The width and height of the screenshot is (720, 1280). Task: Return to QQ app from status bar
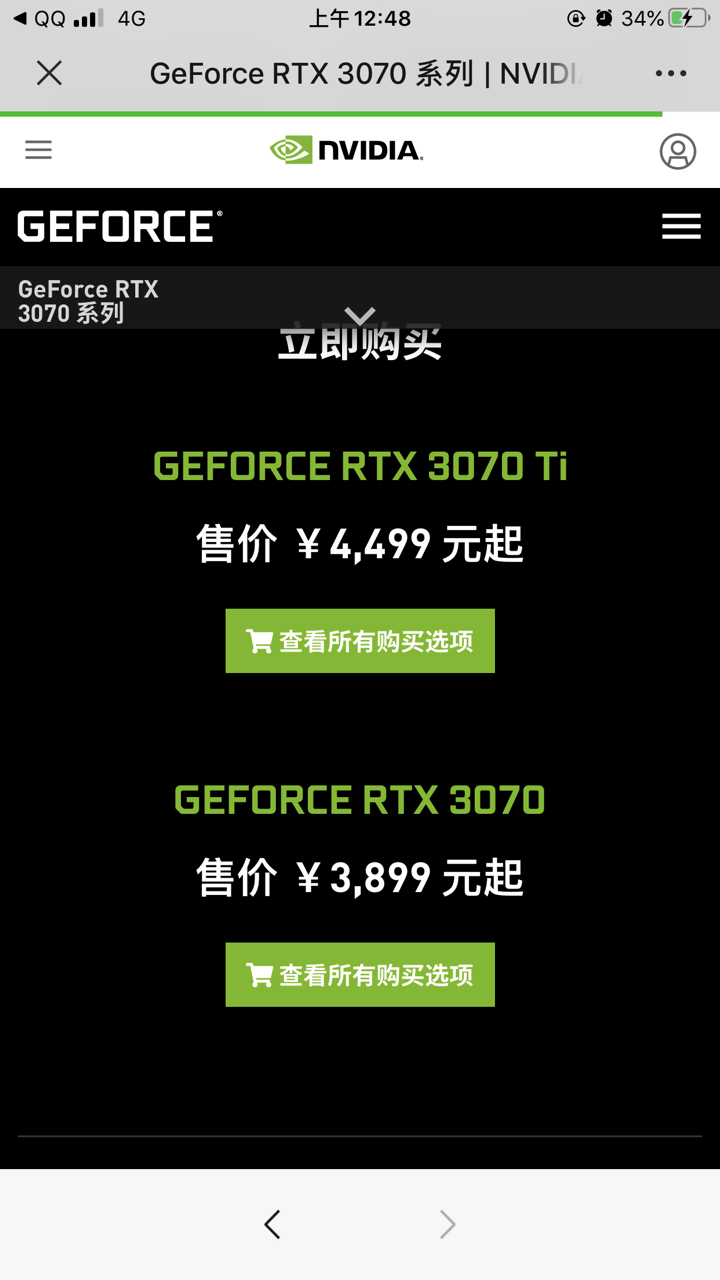pyautogui.click(x=38, y=18)
